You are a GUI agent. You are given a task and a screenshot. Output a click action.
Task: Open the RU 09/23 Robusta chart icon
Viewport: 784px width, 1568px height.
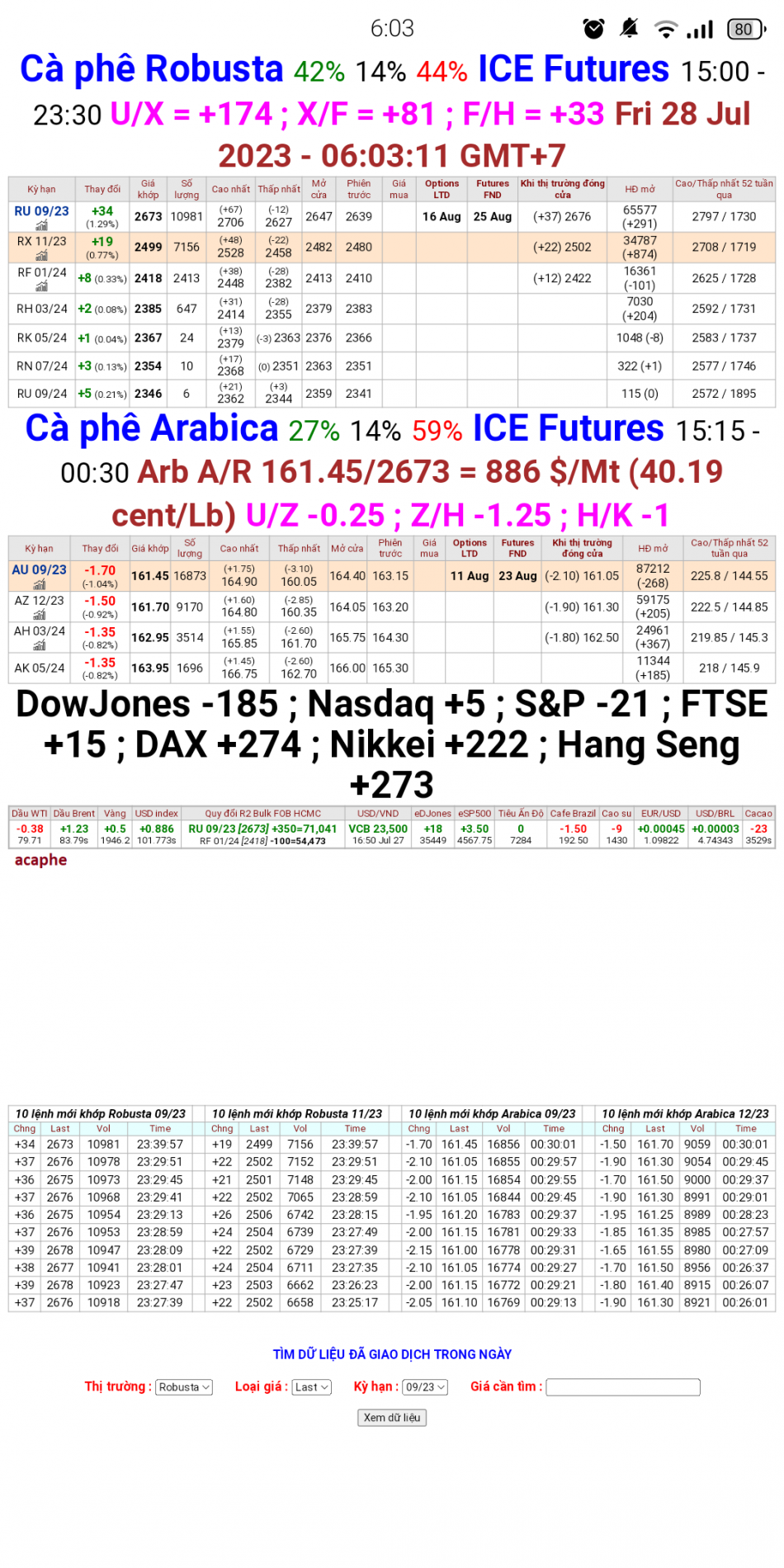pos(41,224)
